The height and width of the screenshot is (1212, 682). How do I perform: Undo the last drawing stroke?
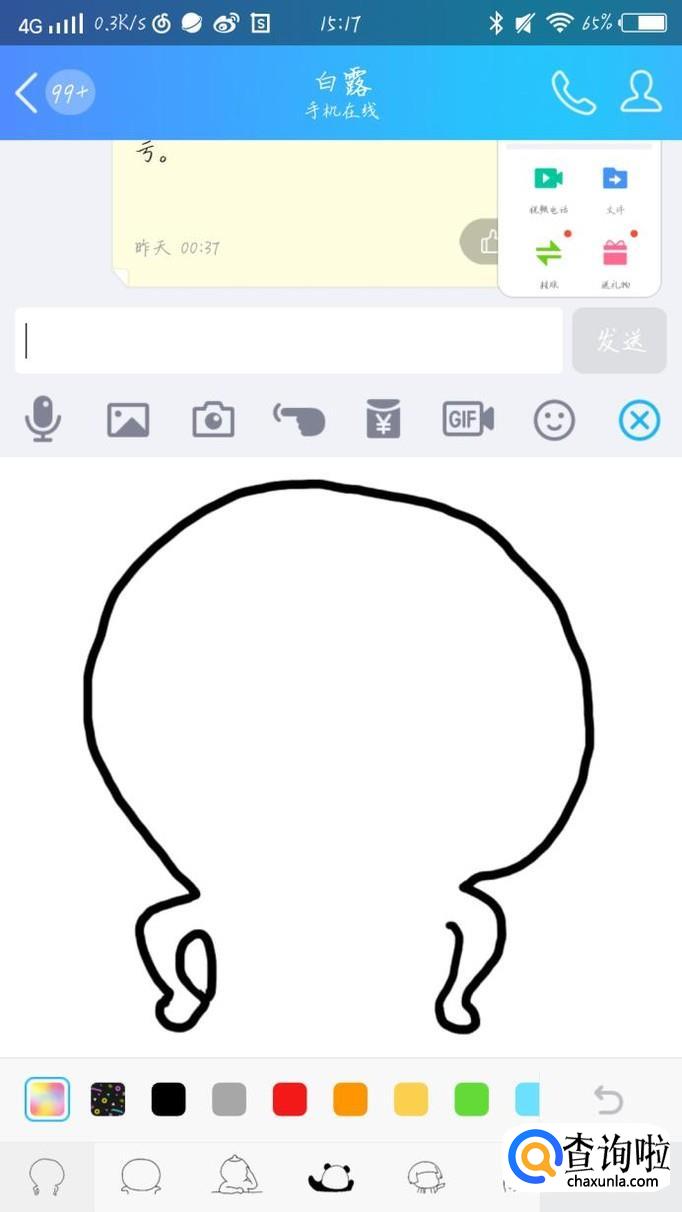point(608,1100)
